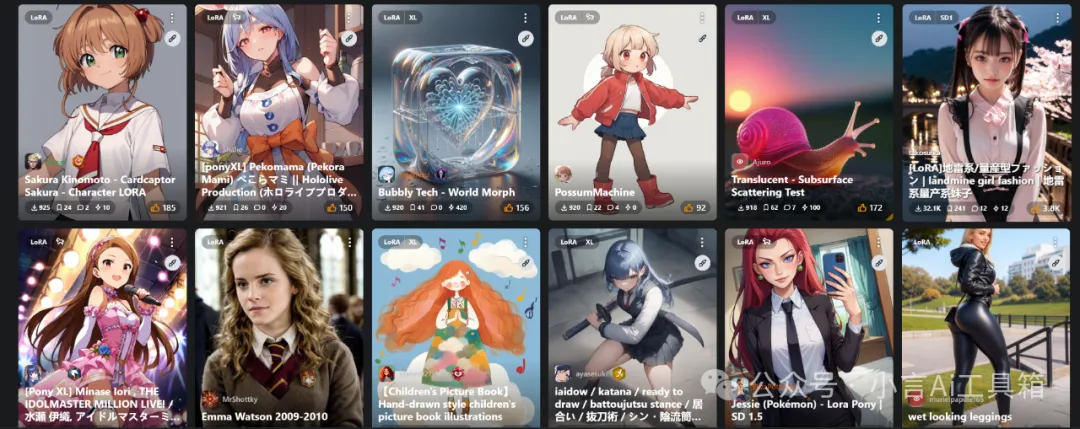Viewport: 1080px width, 429px height.
Task: Open the Pekomama Hololive Production model card
Action: (279, 100)
